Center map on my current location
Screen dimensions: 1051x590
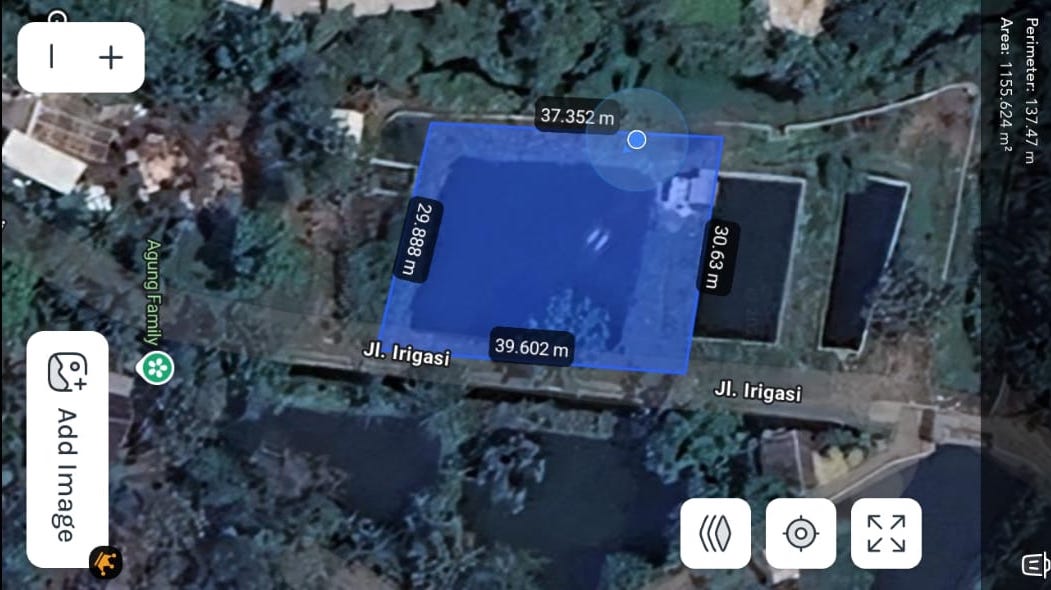tap(800, 533)
